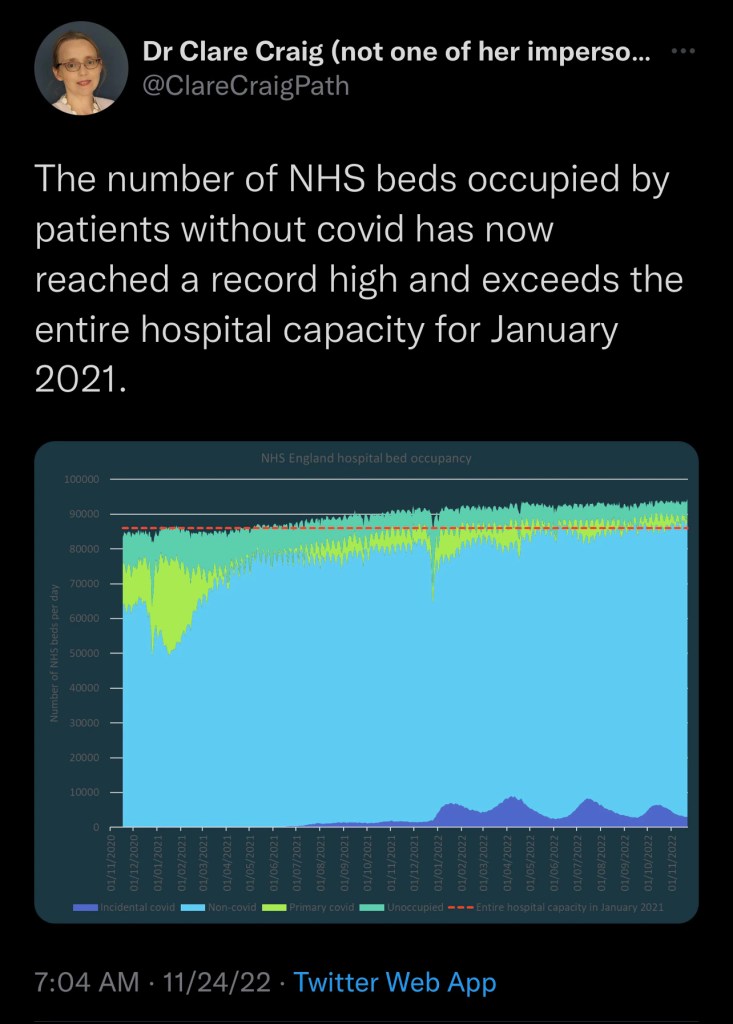Open the Dr Clare Craig display name
The image size is (733, 1024).
tap(396, 51)
